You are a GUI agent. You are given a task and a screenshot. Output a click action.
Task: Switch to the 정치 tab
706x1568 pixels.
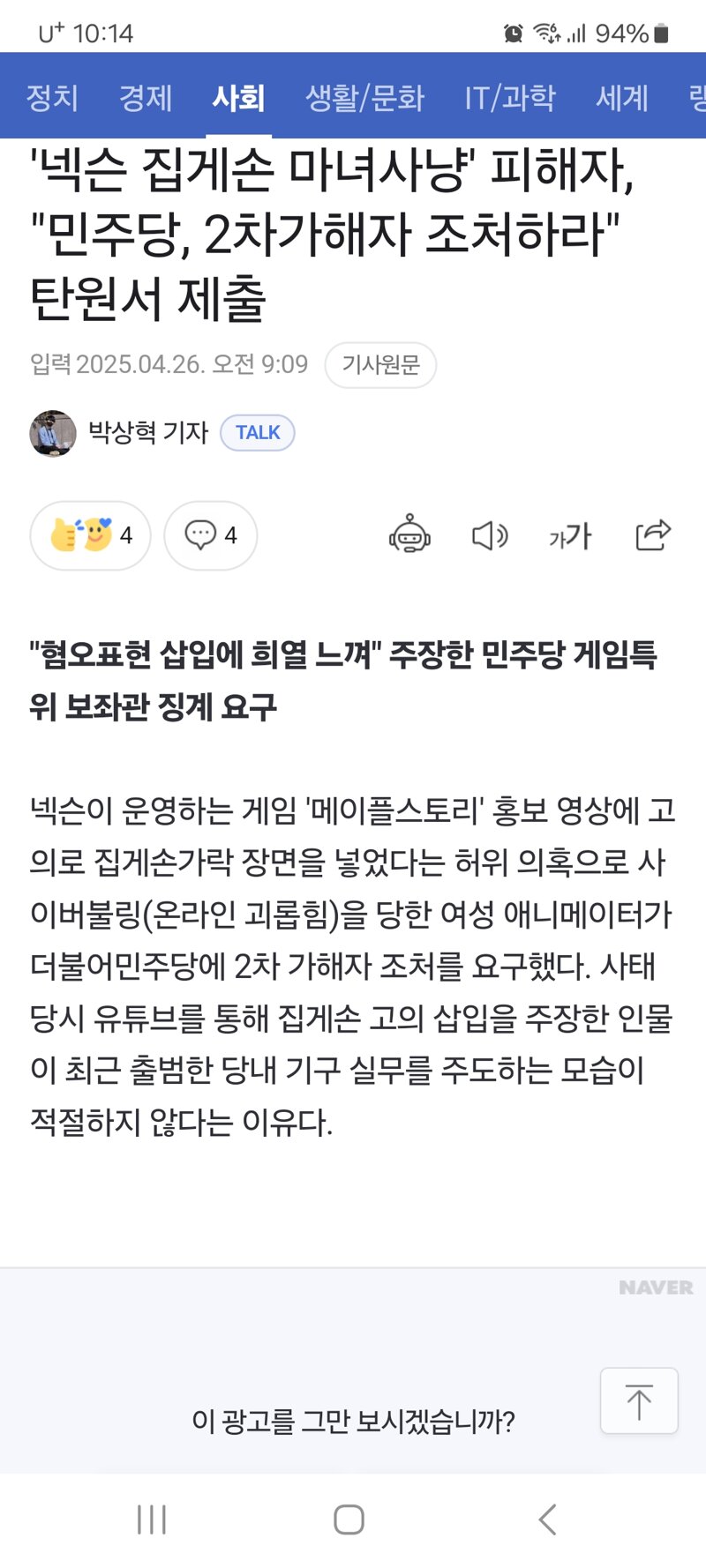tap(52, 97)
